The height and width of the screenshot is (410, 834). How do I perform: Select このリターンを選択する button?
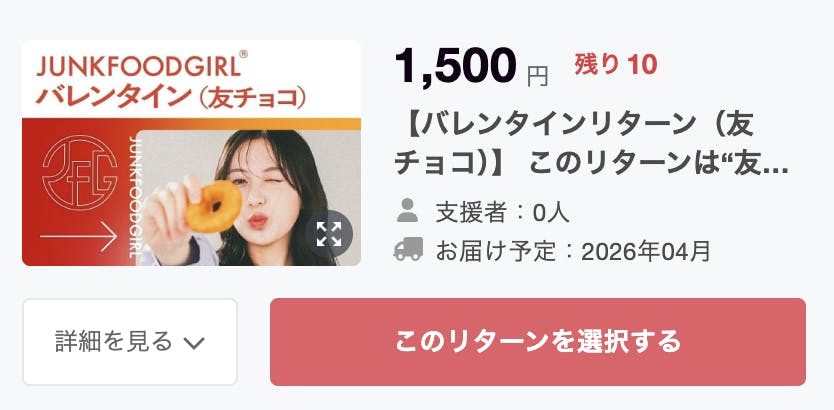[x=537, y=342]
